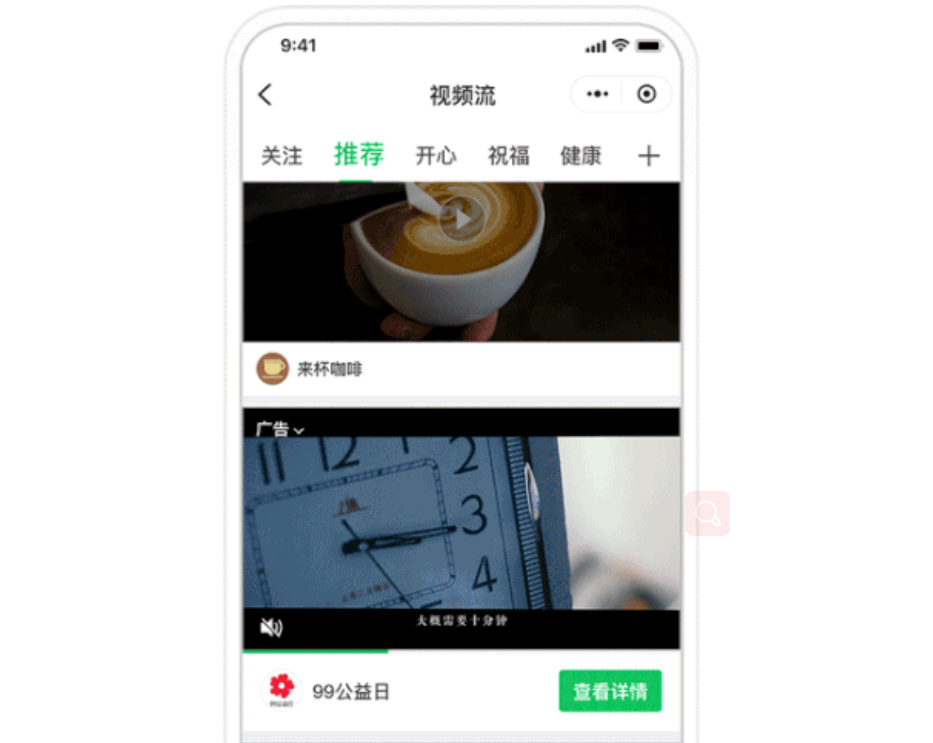The height and width of the screenshot is (743, 933).
Task: Open the mini program overflow menu
Action: click(x=598, y=94)
